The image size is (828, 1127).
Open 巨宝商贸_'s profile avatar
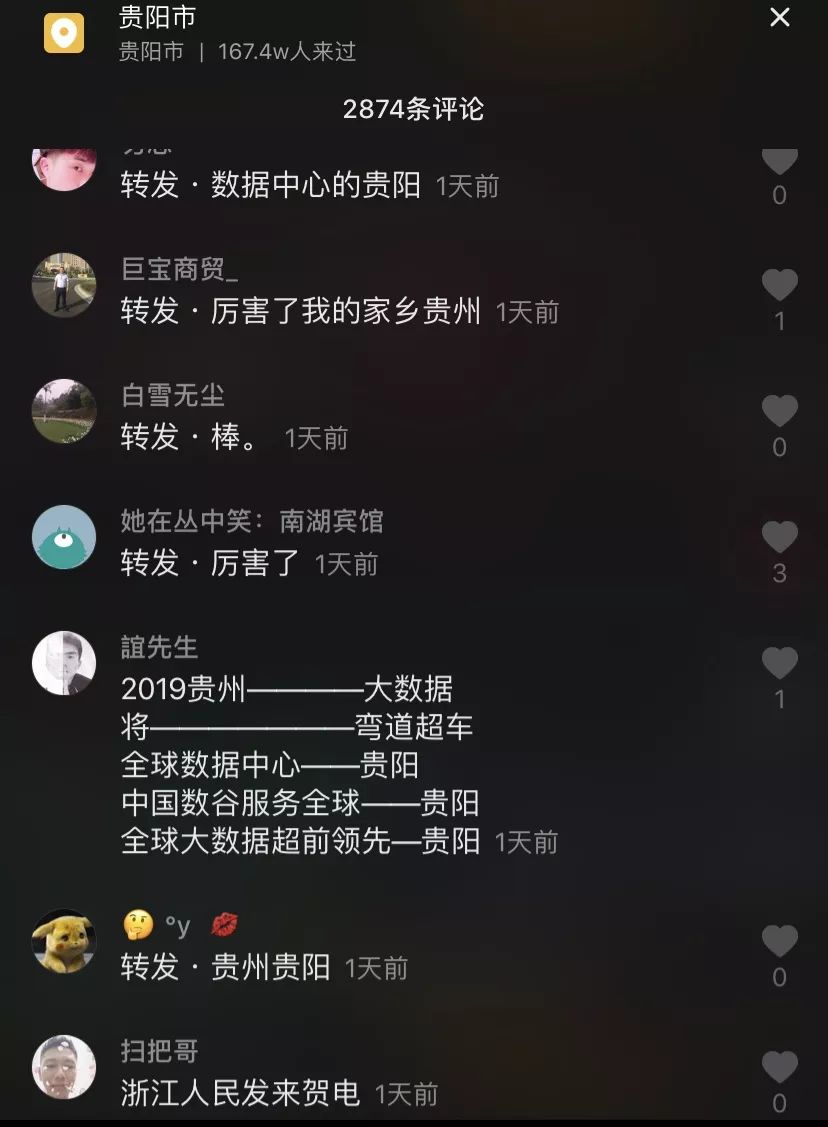(x=64, y=285)
